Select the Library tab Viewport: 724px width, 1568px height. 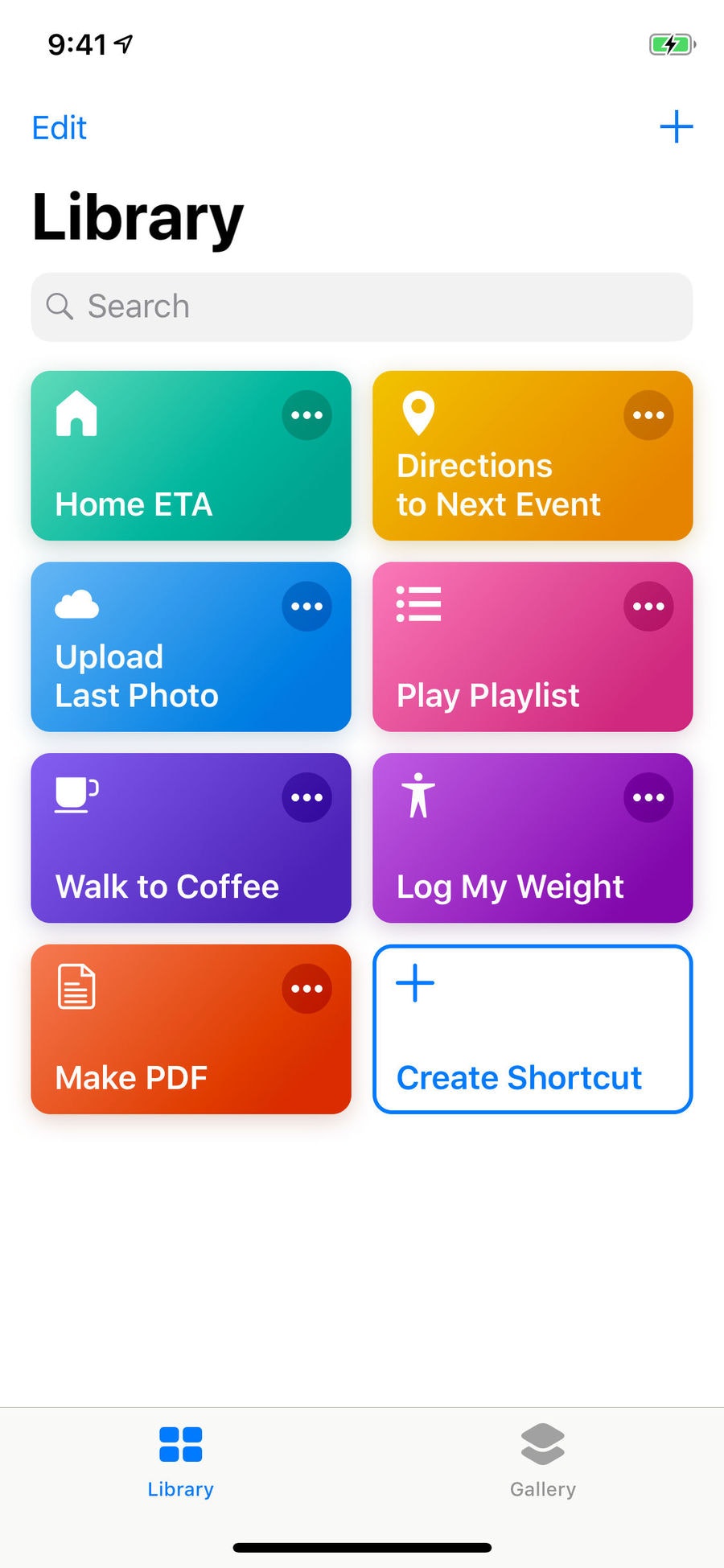tap(180, 1460)
